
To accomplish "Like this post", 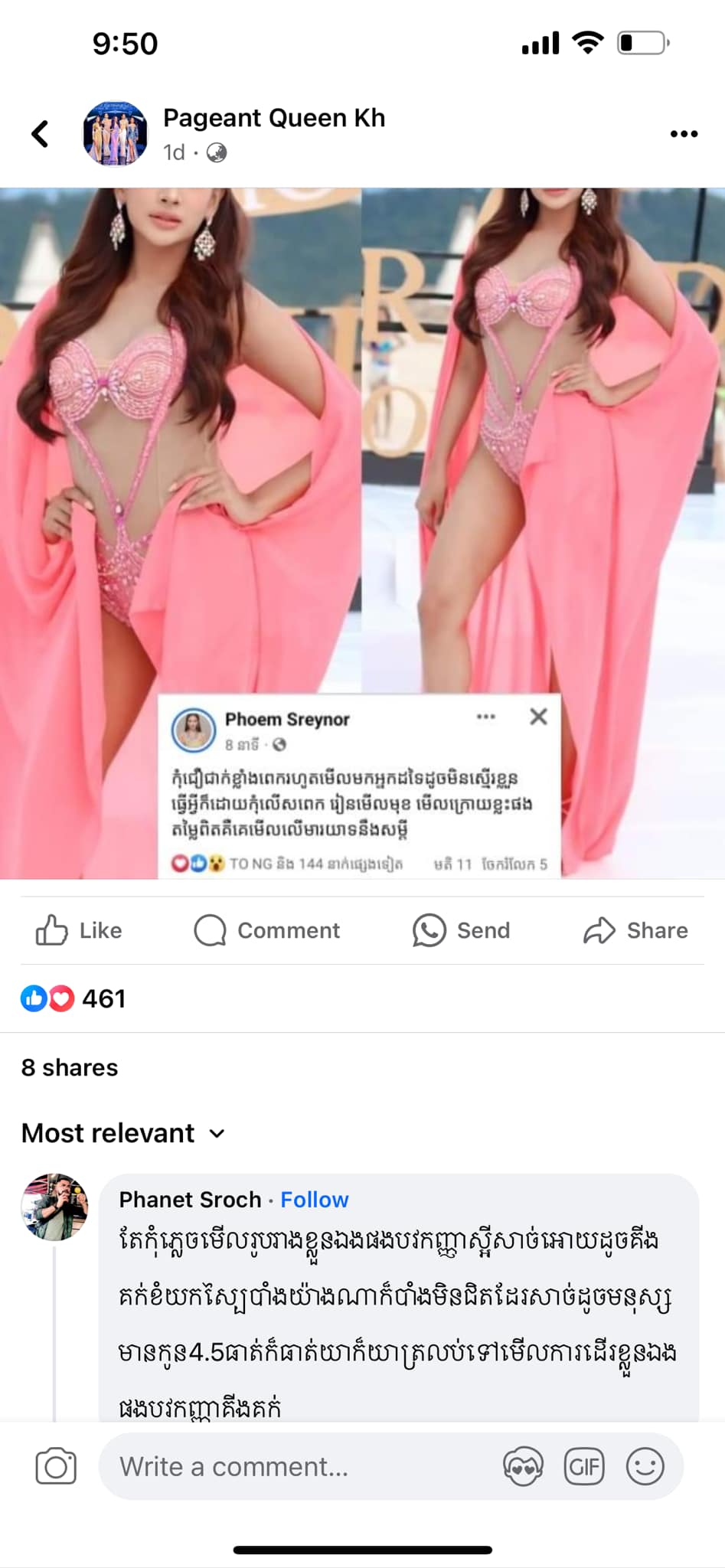I will (79, 930).
